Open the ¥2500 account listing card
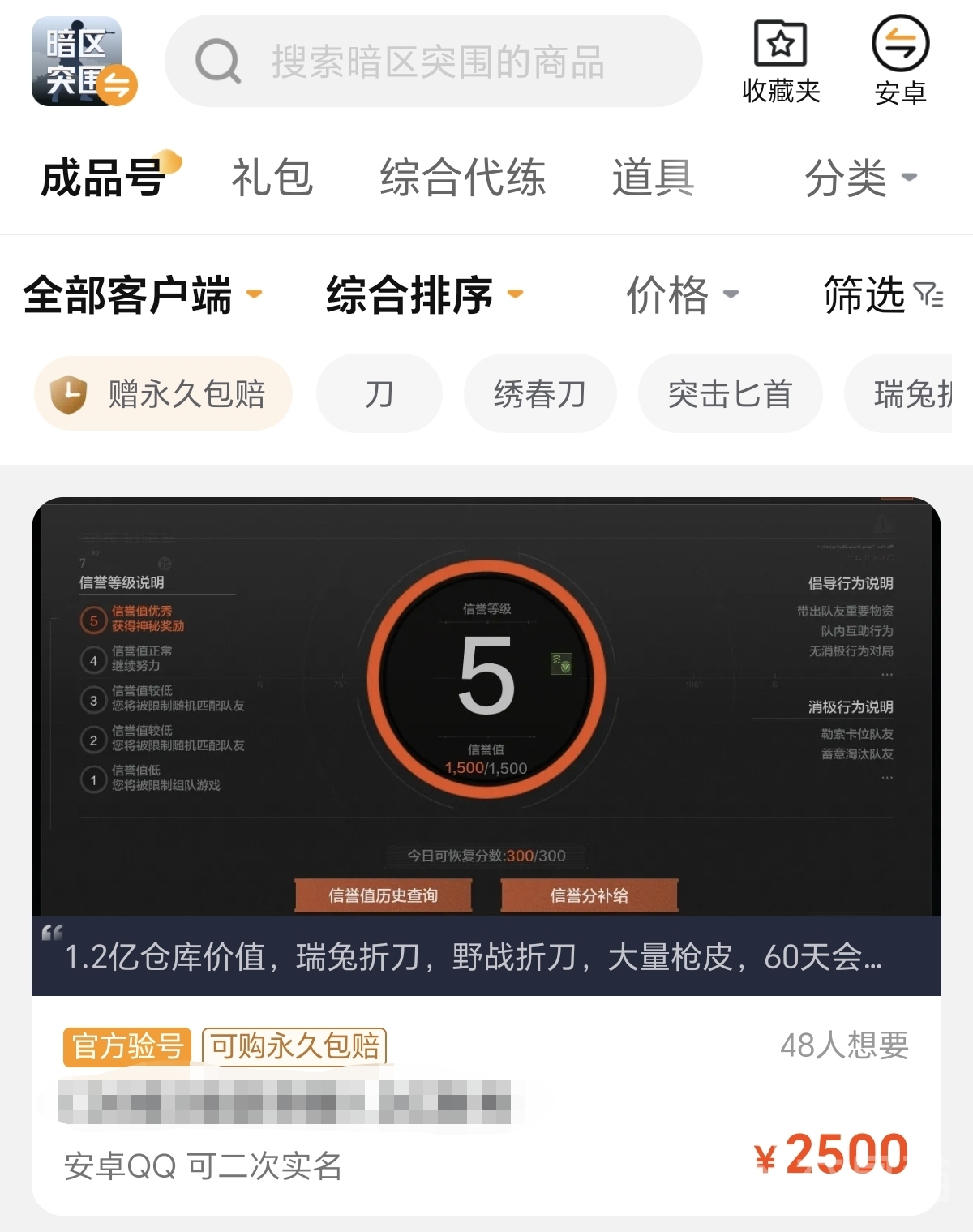 coord(486,852)
